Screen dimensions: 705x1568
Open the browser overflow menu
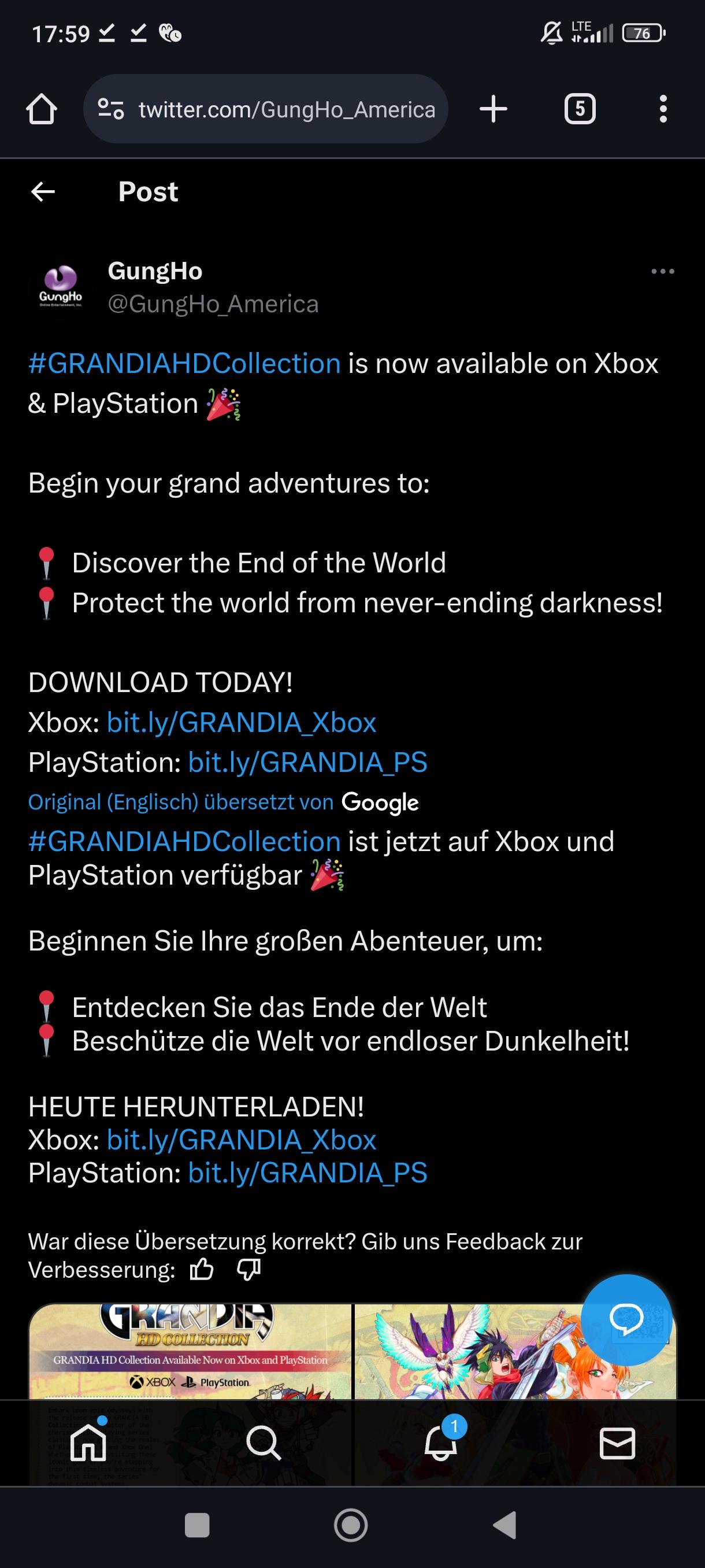(662, 110)
